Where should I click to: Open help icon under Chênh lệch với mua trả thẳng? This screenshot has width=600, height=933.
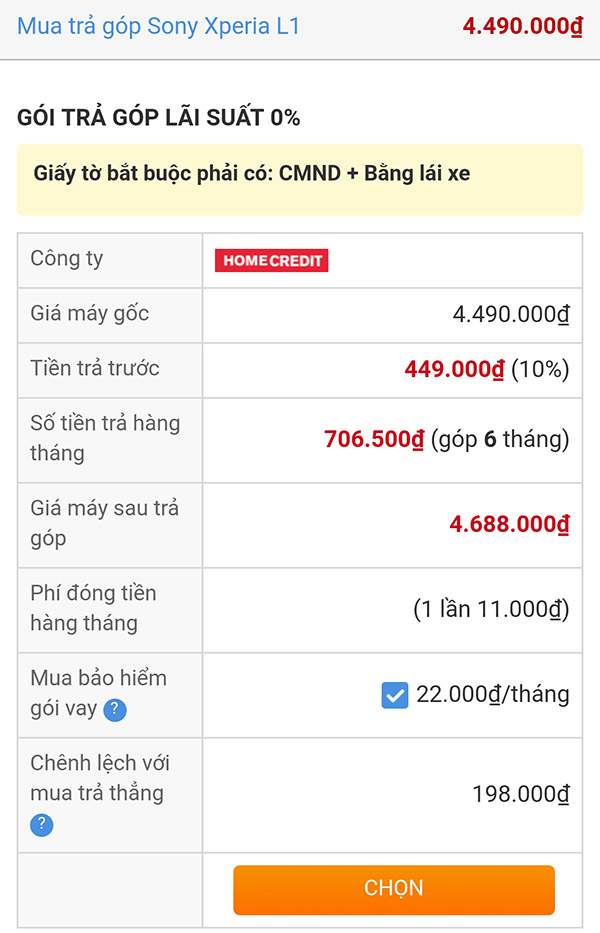click(41, 825)
